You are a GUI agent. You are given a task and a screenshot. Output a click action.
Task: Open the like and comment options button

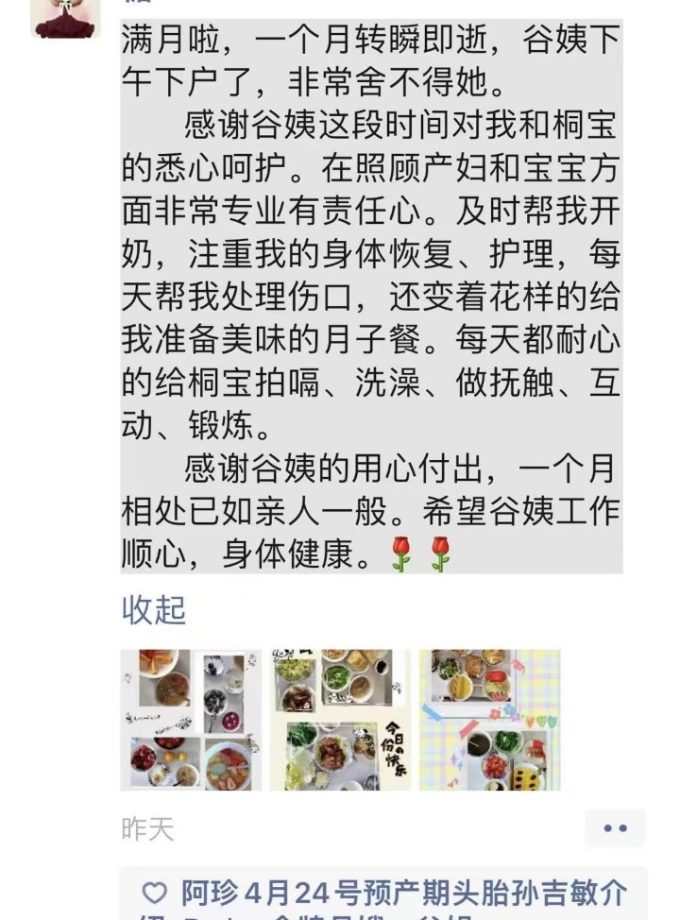615,828
